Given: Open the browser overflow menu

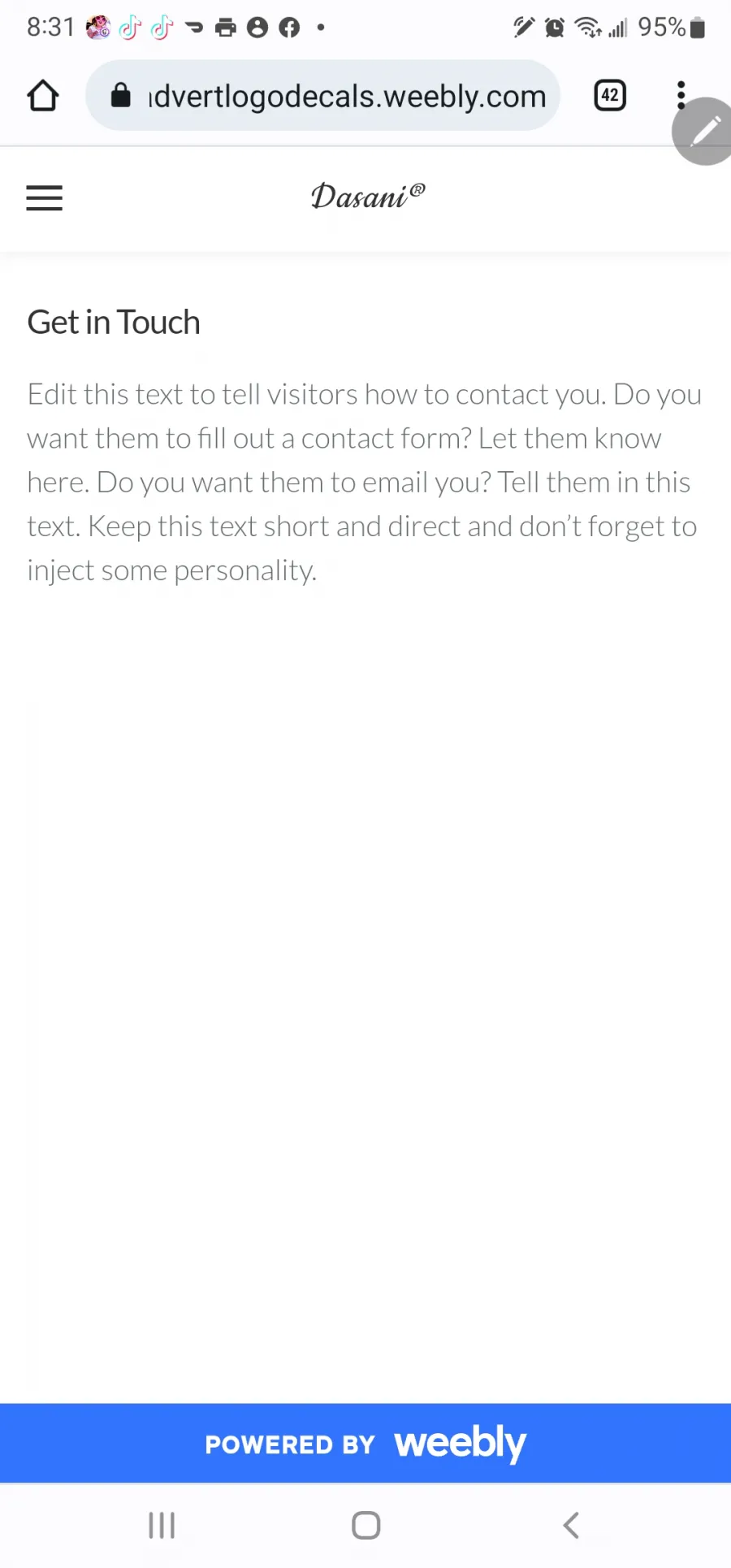Looking at the screenshot, I should (x=681, y=96).
